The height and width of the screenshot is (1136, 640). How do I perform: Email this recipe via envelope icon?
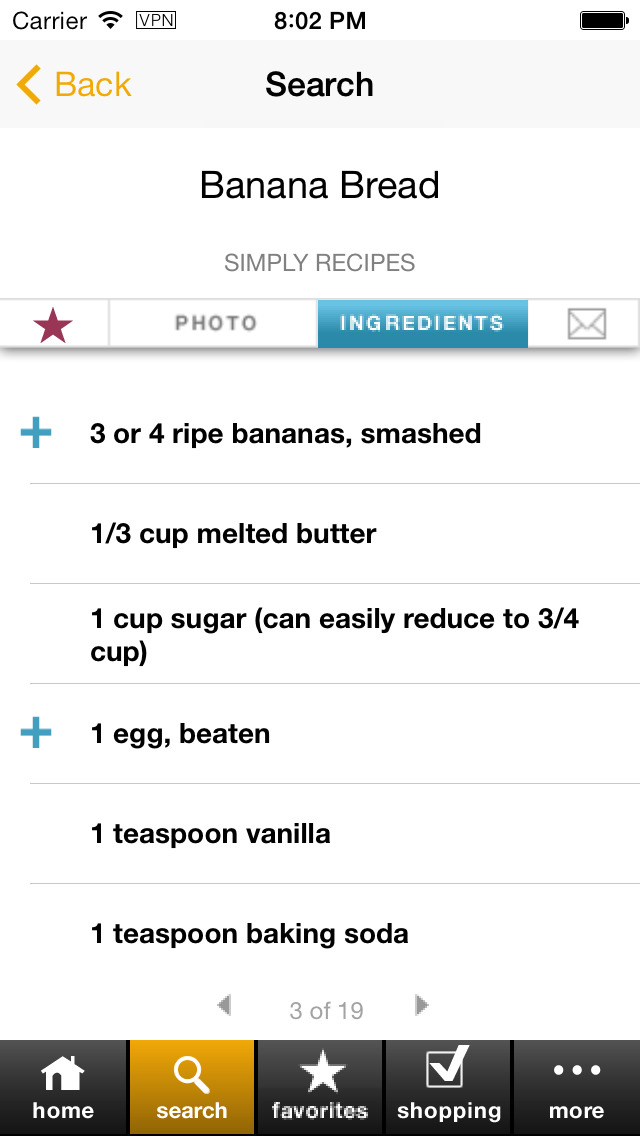click(x=586, y=324)
